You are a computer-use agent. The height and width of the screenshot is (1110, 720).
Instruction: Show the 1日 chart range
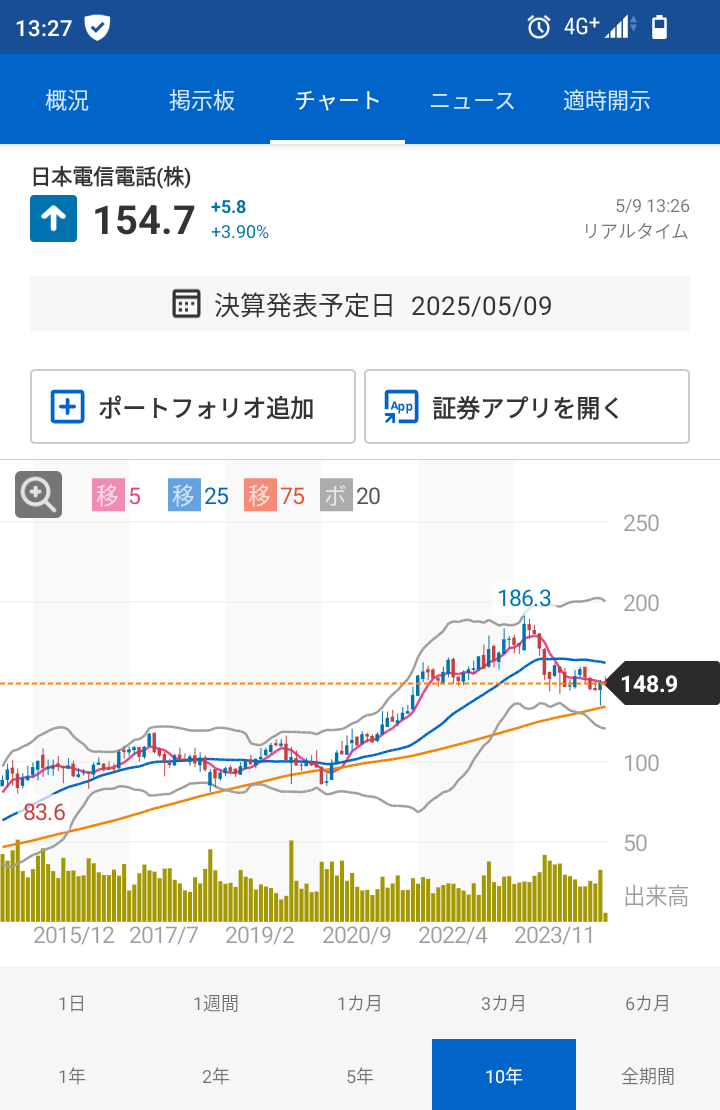tap(72, 1003)
